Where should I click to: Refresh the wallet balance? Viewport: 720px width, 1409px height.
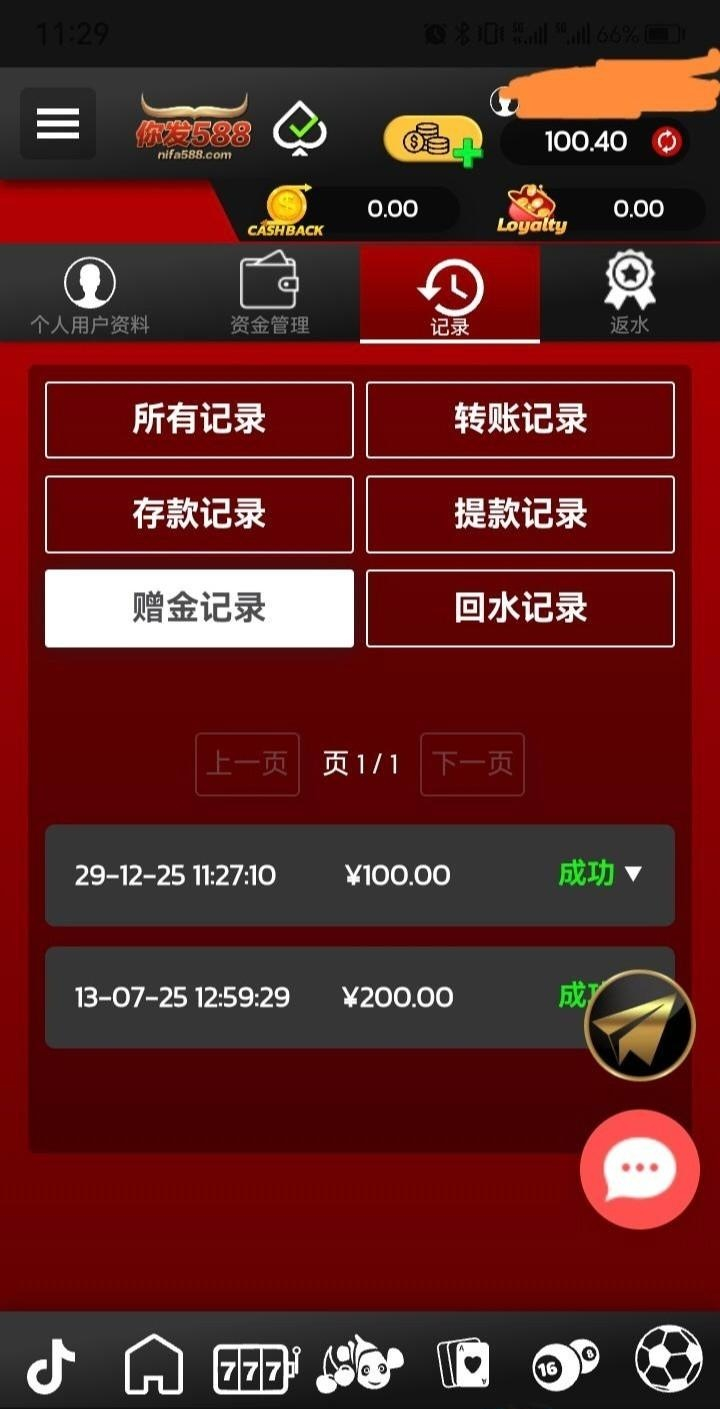click(x=666, y=142)
